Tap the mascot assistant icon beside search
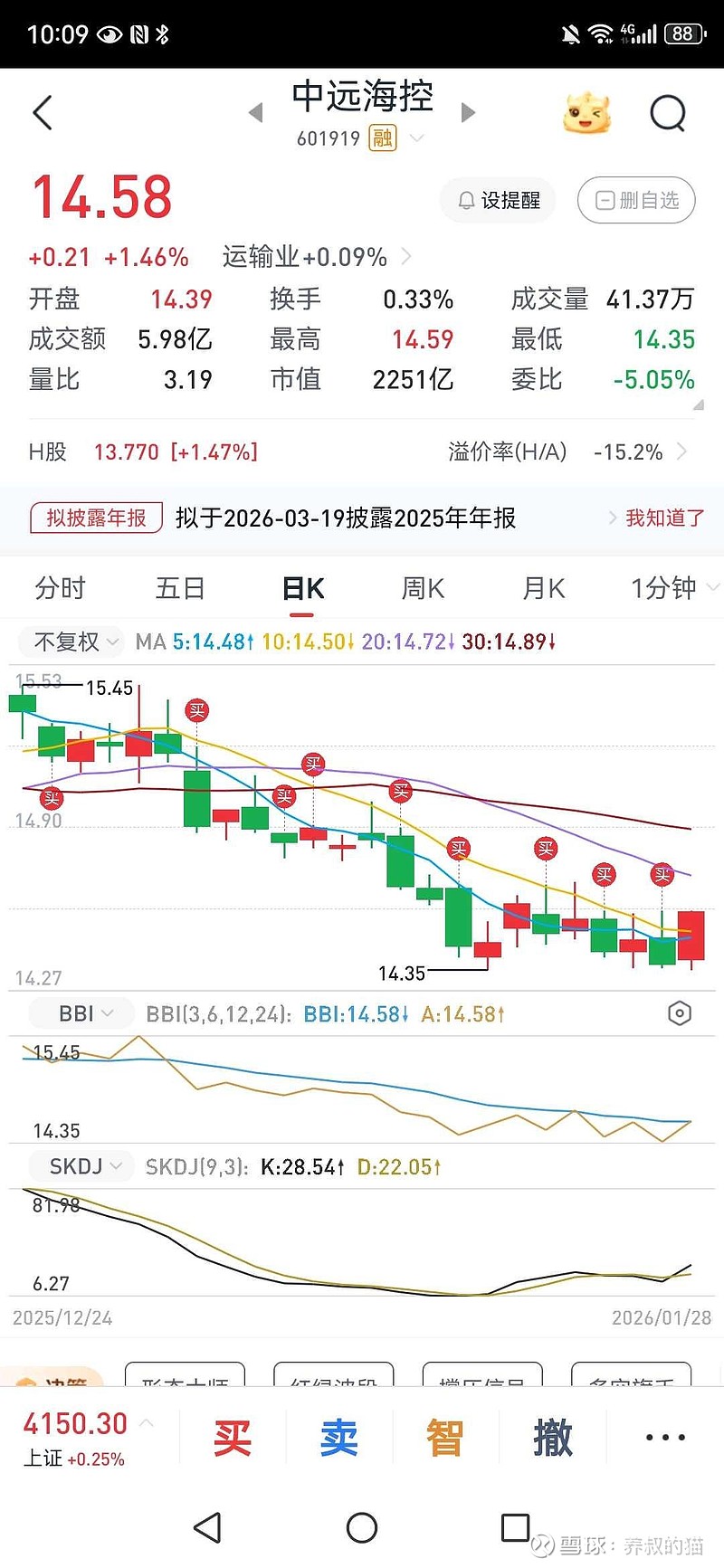Screen dimensions: 724x1568 586,112
